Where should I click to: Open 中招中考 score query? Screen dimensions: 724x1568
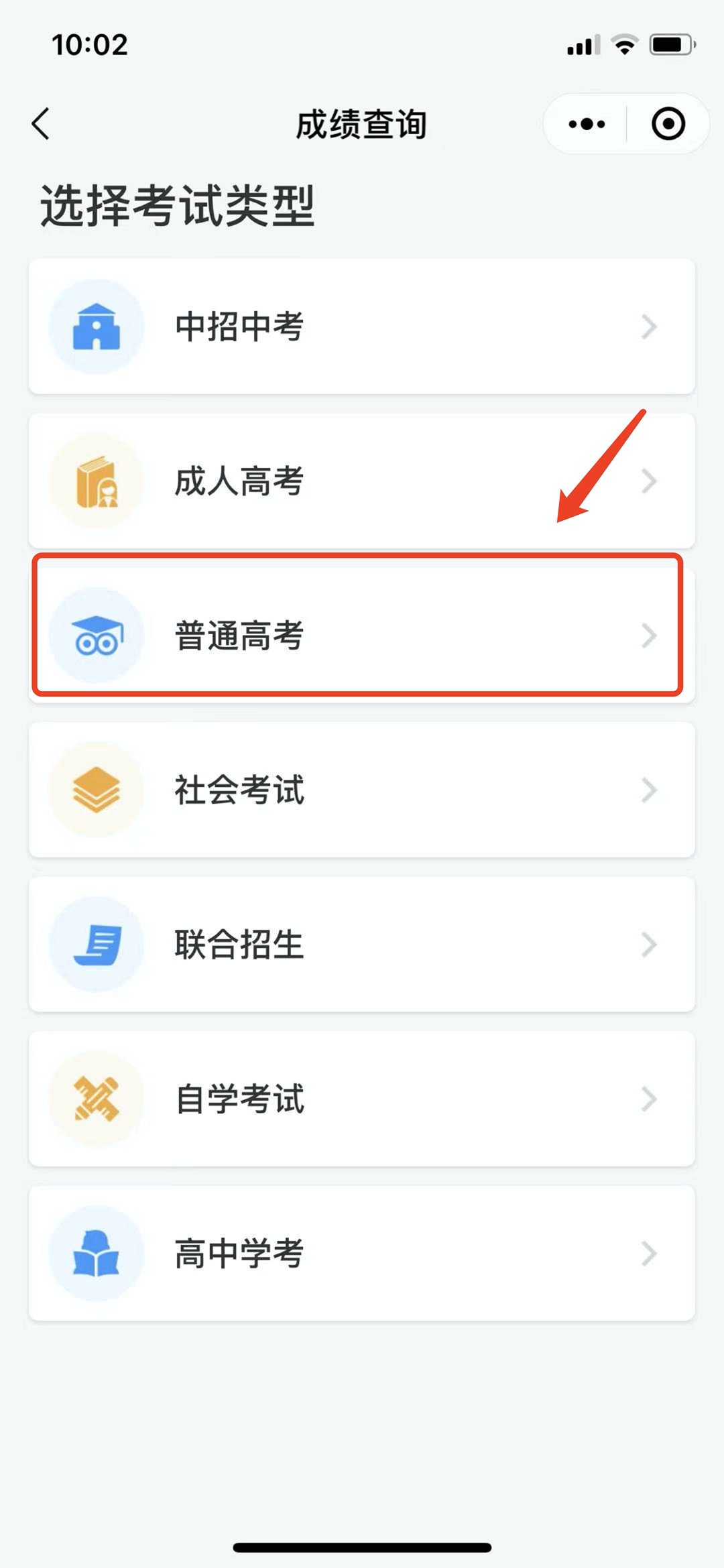point(361,326)
